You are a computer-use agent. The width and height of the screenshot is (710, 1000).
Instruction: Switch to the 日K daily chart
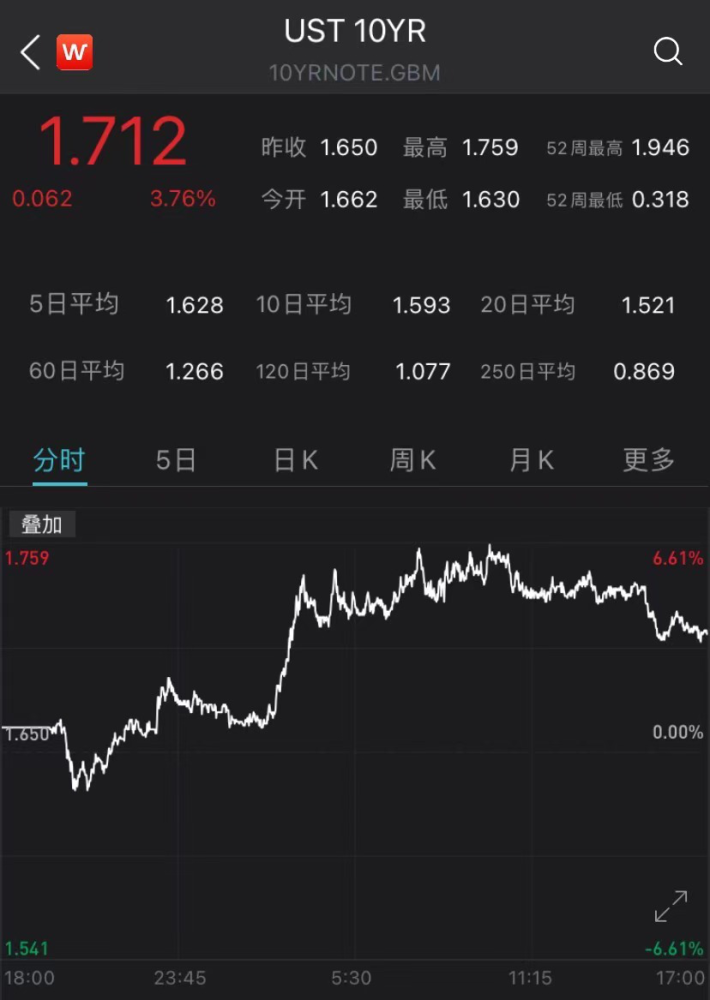pos(295,460)
